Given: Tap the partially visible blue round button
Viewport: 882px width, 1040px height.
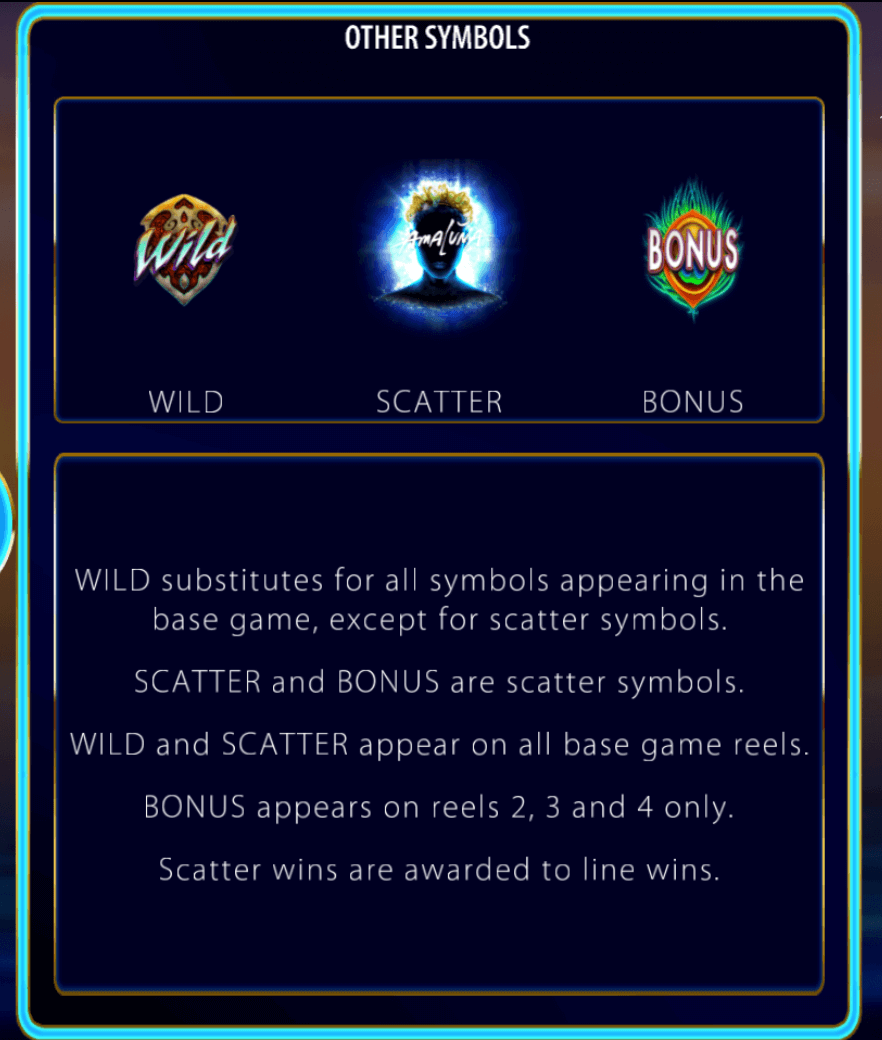Looking at the screenshot, I should coord(4,520).
